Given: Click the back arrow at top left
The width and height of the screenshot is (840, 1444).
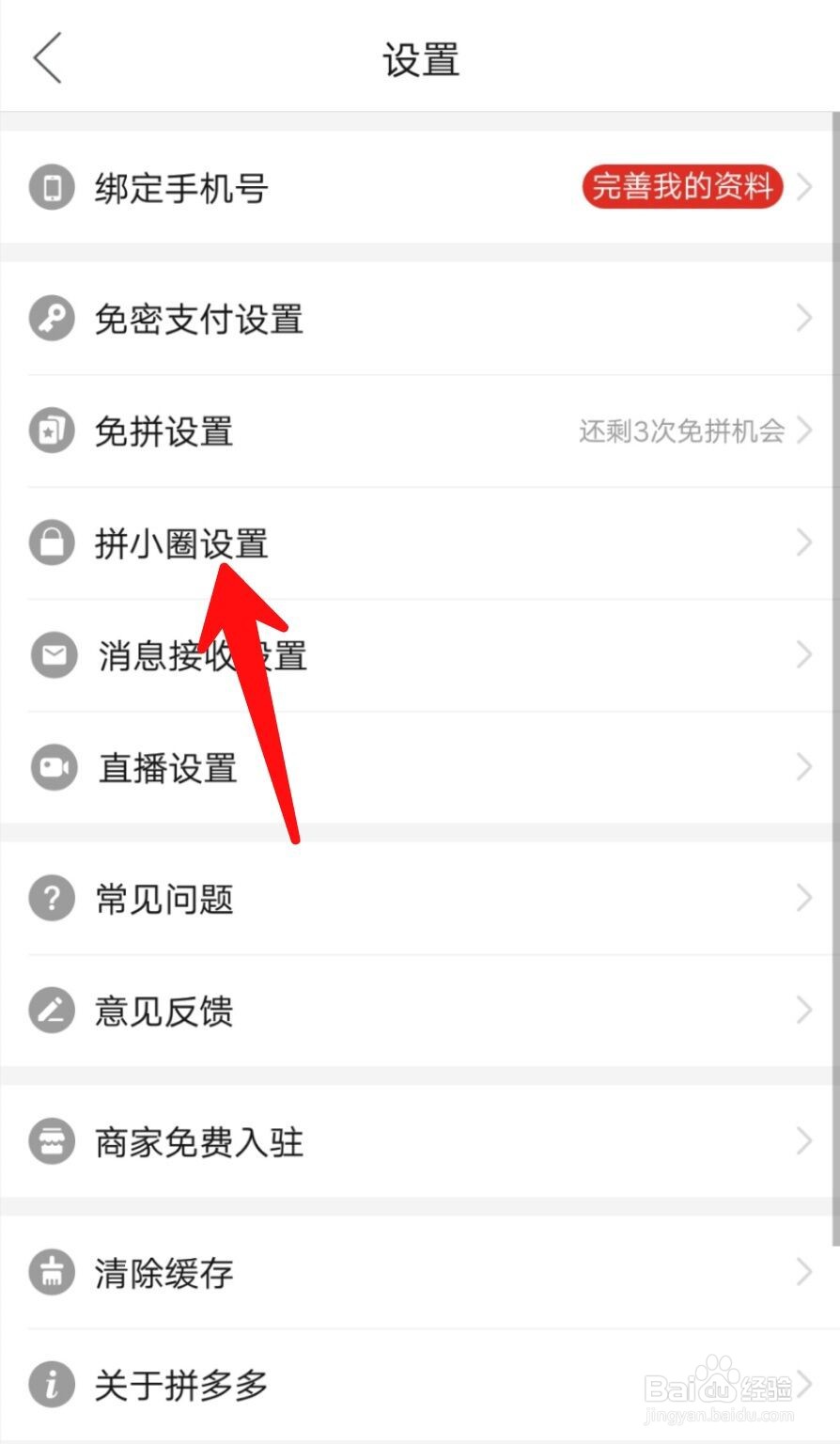Looking at the screenshot, I should [47, 57].
